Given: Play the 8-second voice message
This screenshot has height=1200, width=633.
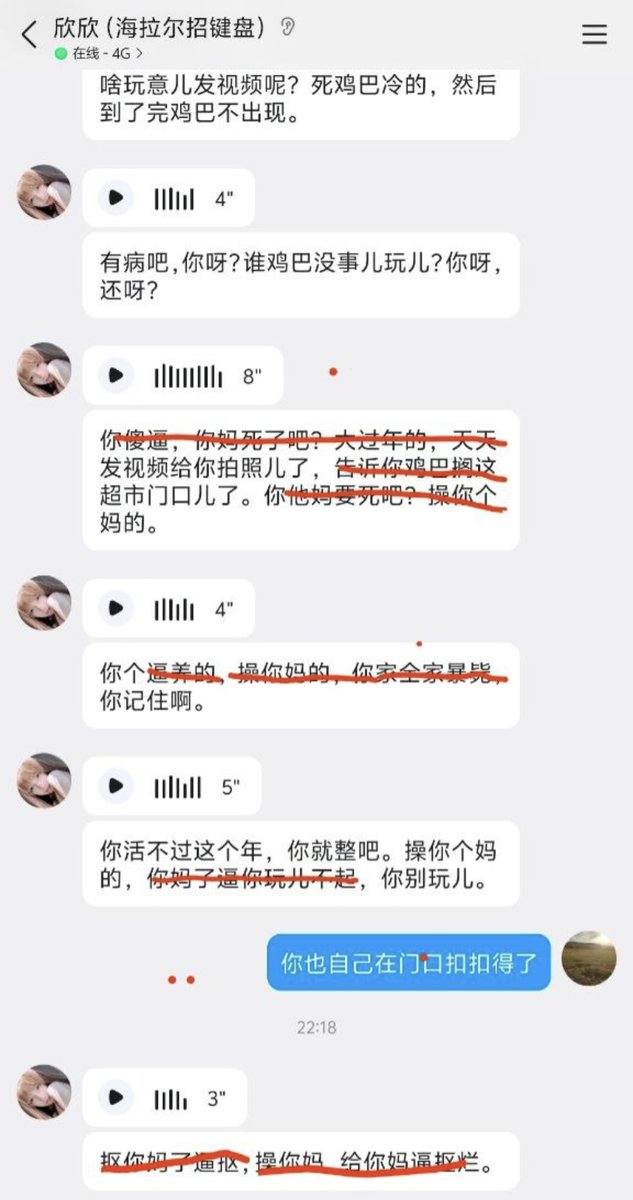Looking at the screenshot, I should (117, 376).
